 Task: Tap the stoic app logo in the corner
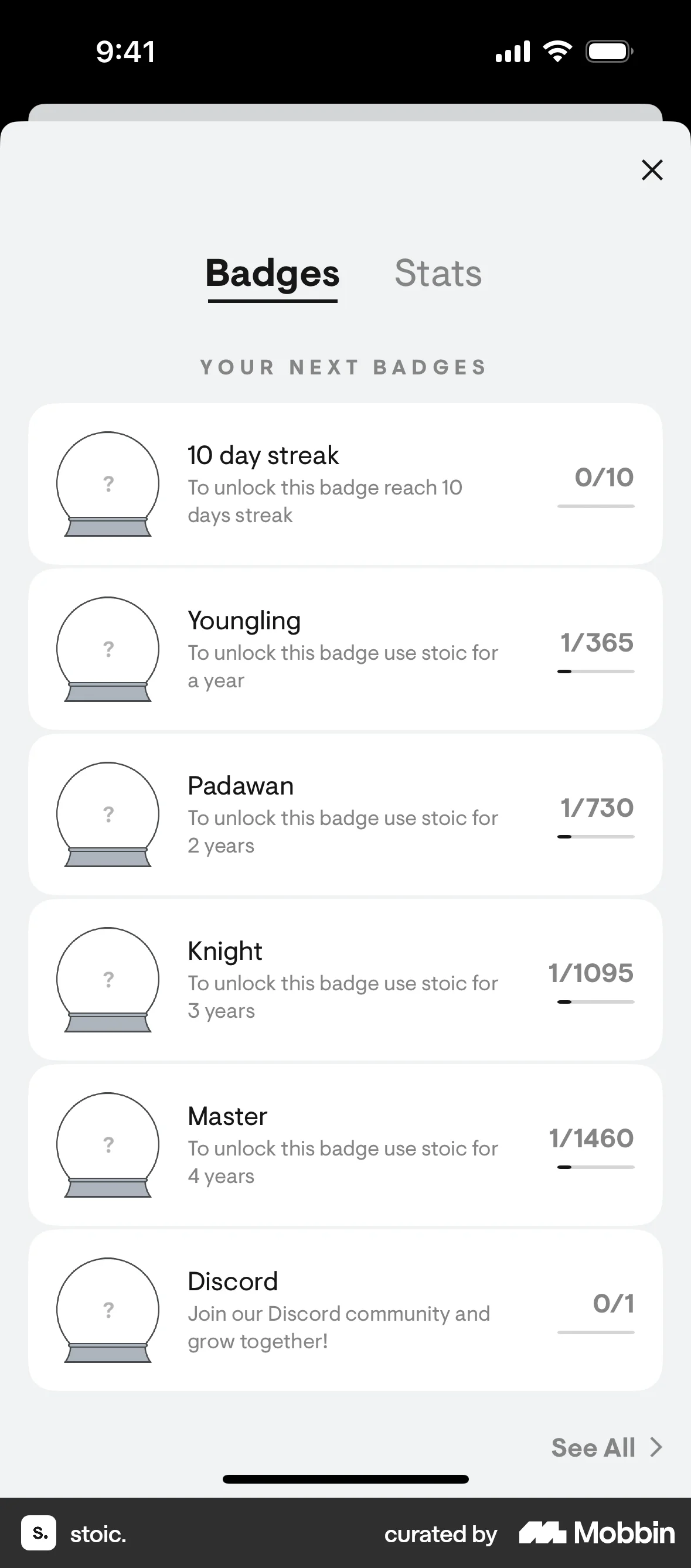(x=38, y=1534)
